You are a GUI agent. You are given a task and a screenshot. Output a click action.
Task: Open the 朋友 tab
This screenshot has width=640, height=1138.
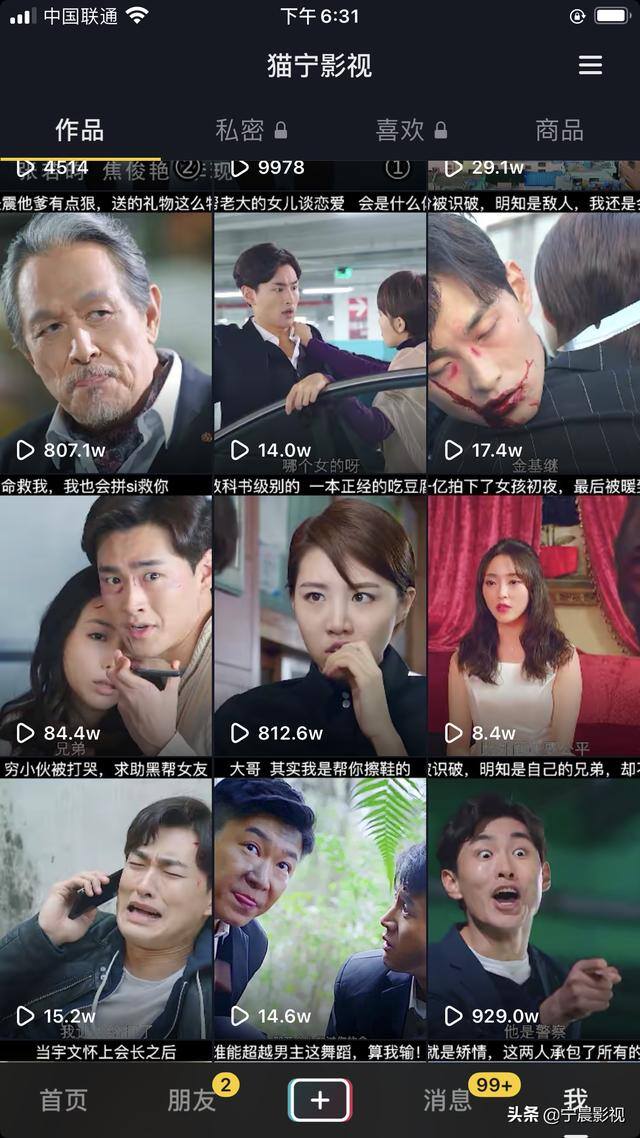click(192, 1100)
